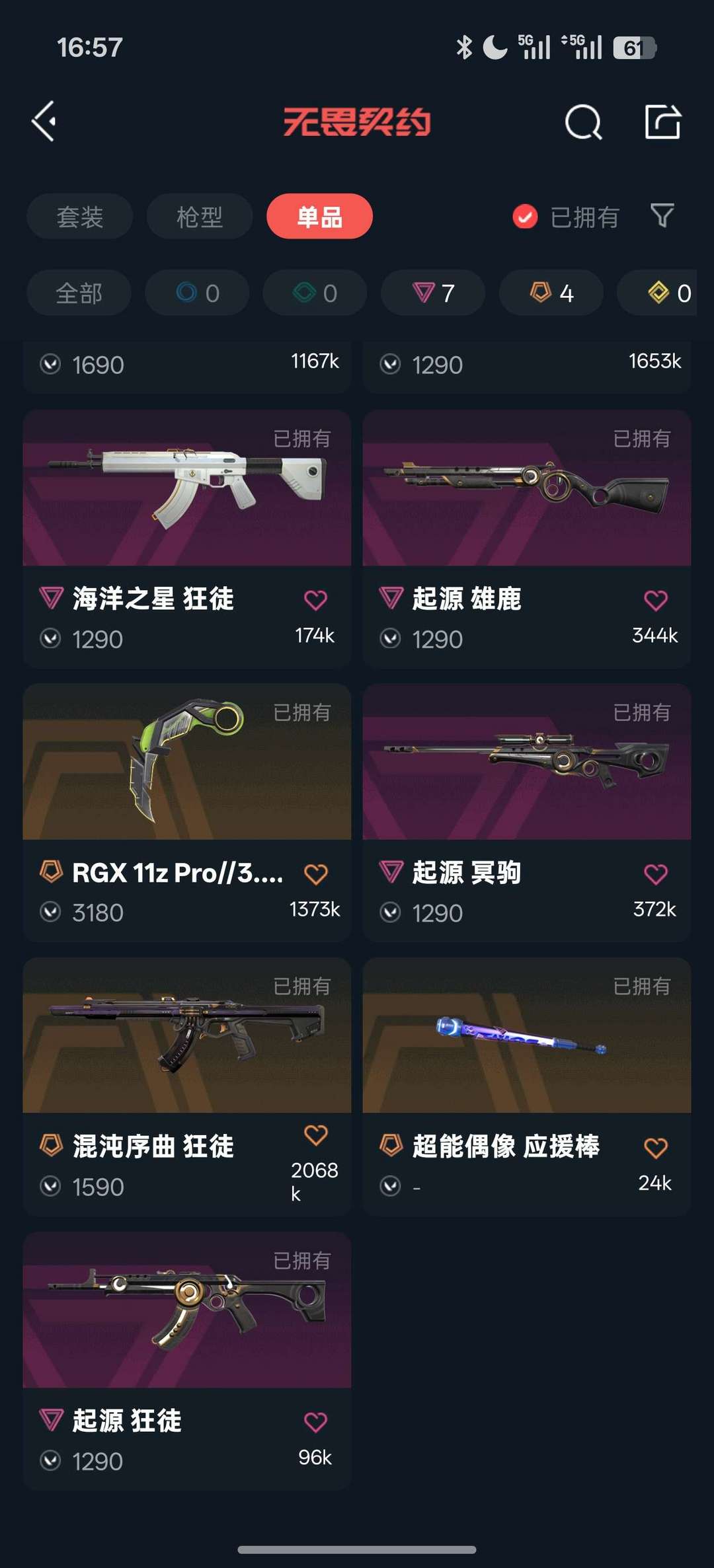Switch to the 枪型 tab
Image resolution: width=714 pixels, height=1568 pixels.
(x=199, y=217)
